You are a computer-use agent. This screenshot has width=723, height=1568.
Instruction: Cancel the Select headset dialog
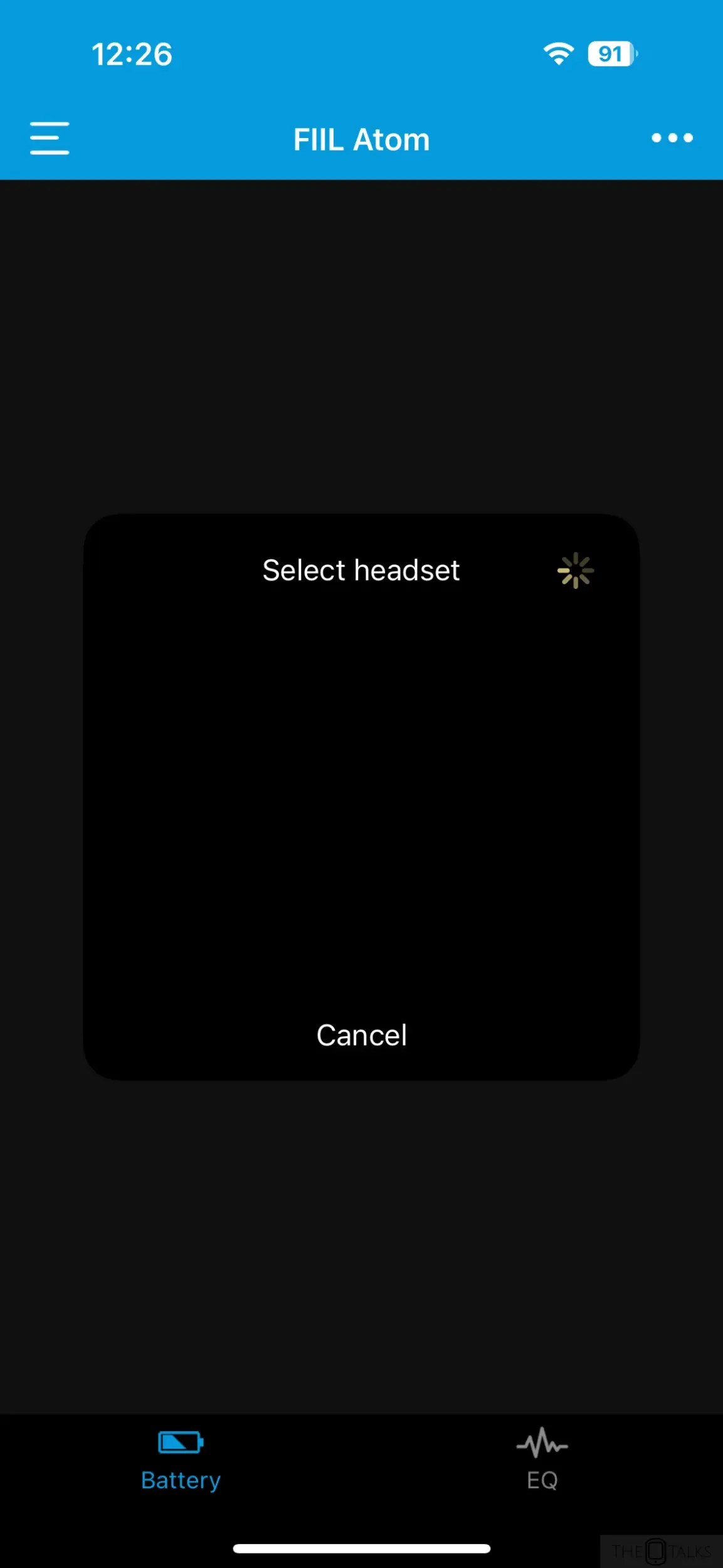362,1035
